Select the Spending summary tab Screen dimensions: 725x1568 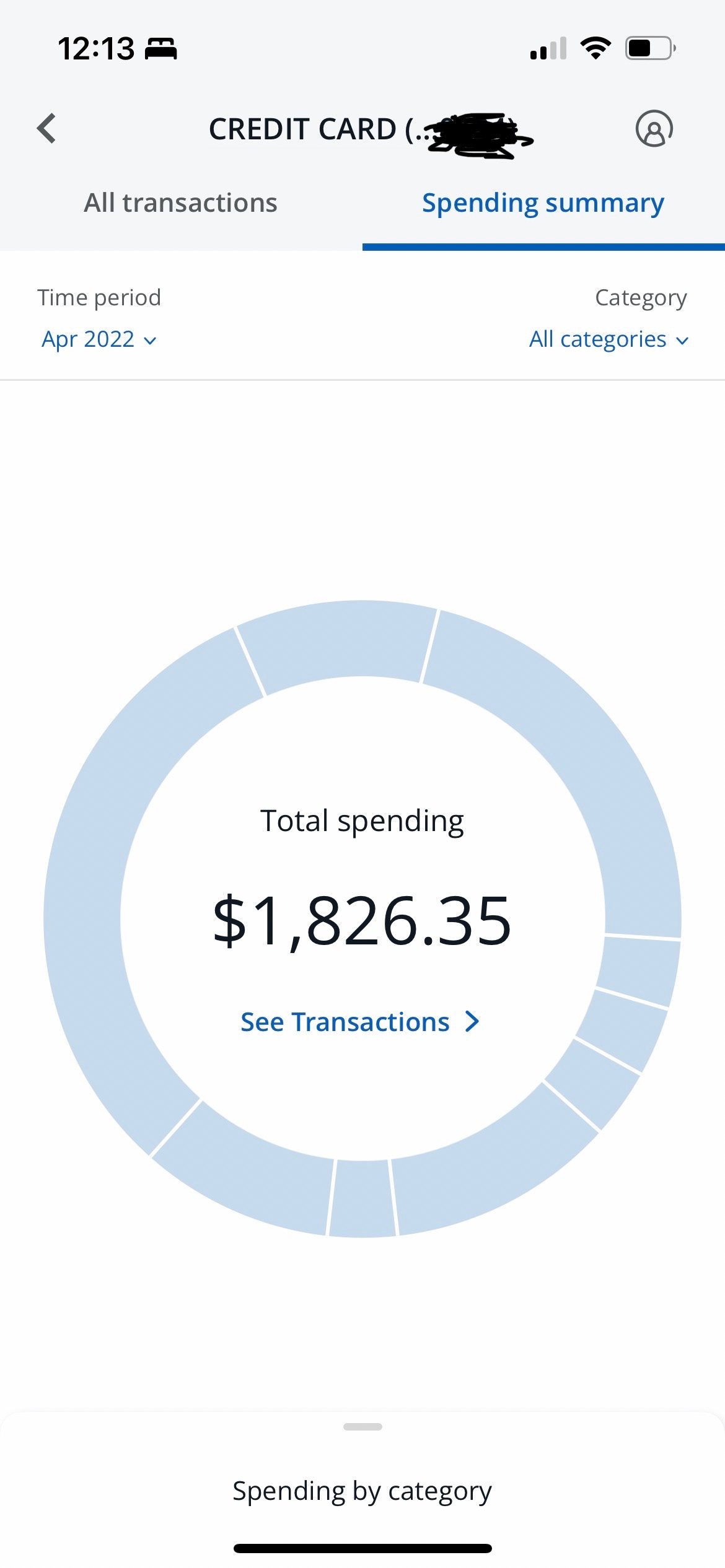point(543,203)
